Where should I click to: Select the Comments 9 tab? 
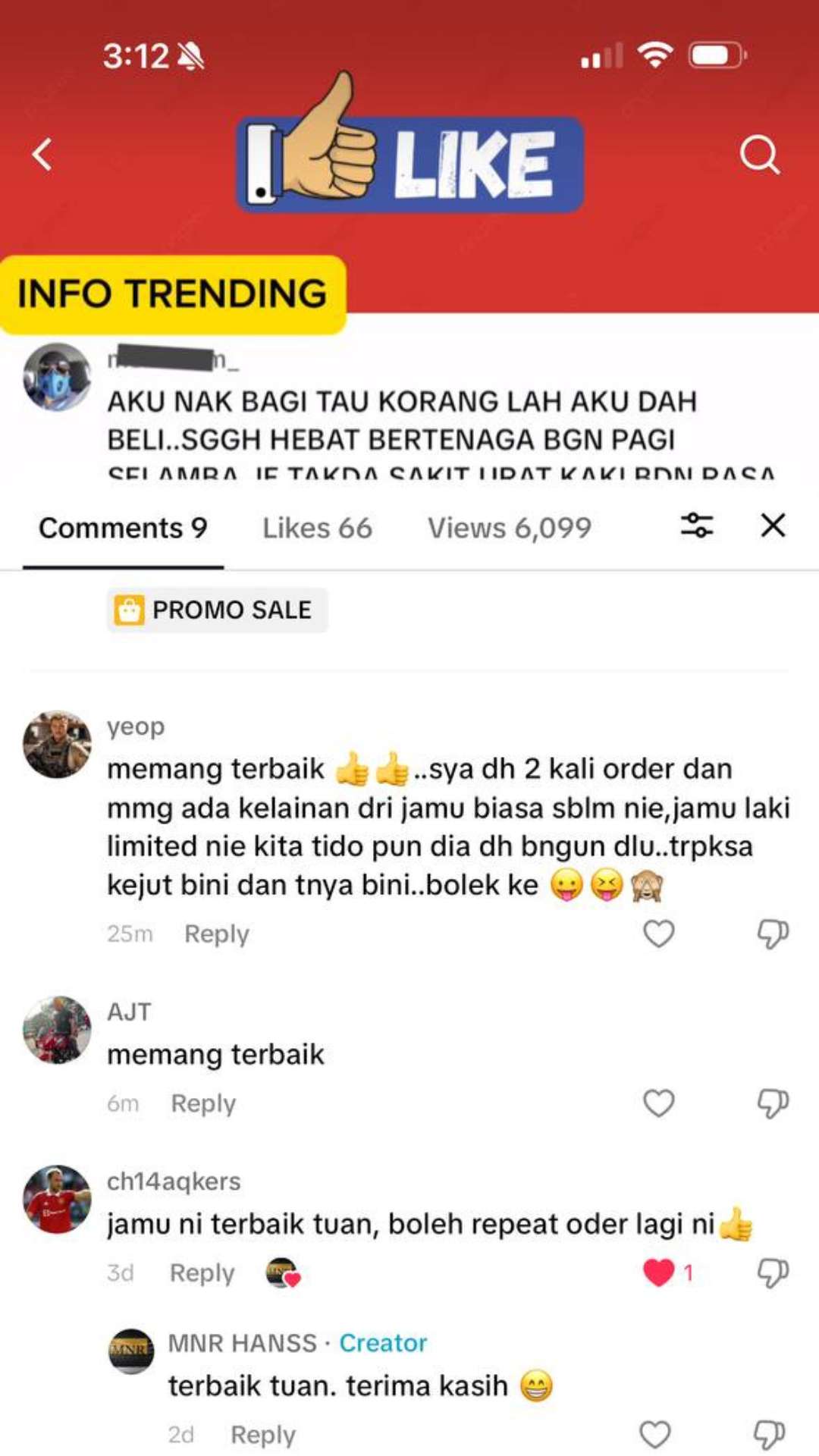[123, 528]
